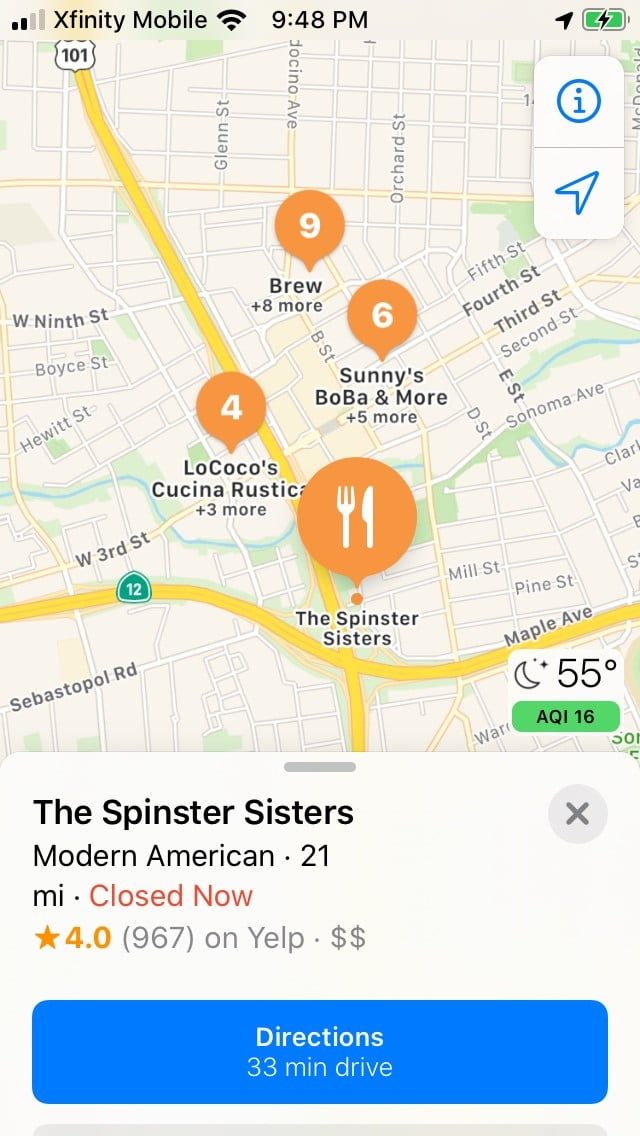Viewport: 640px width, 1136px height.
Task: Close The Spinster Sisters place card
Action: pyautogui.click(x=577, y=814)
